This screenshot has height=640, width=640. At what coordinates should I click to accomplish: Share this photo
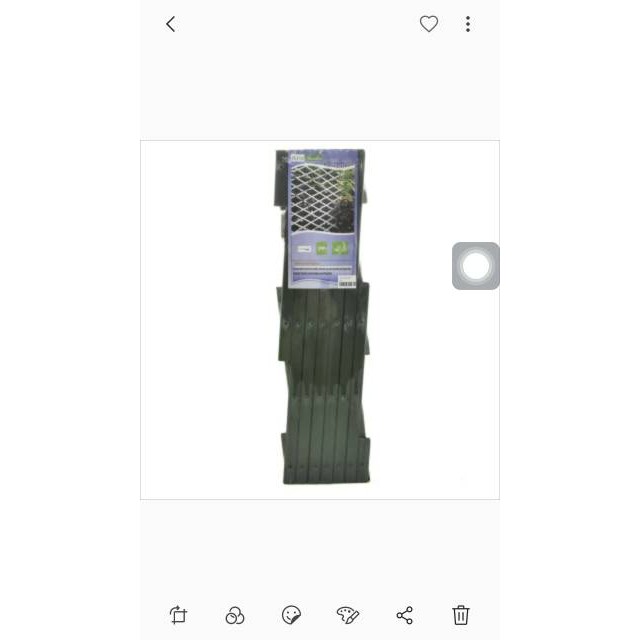pos(404,615)
